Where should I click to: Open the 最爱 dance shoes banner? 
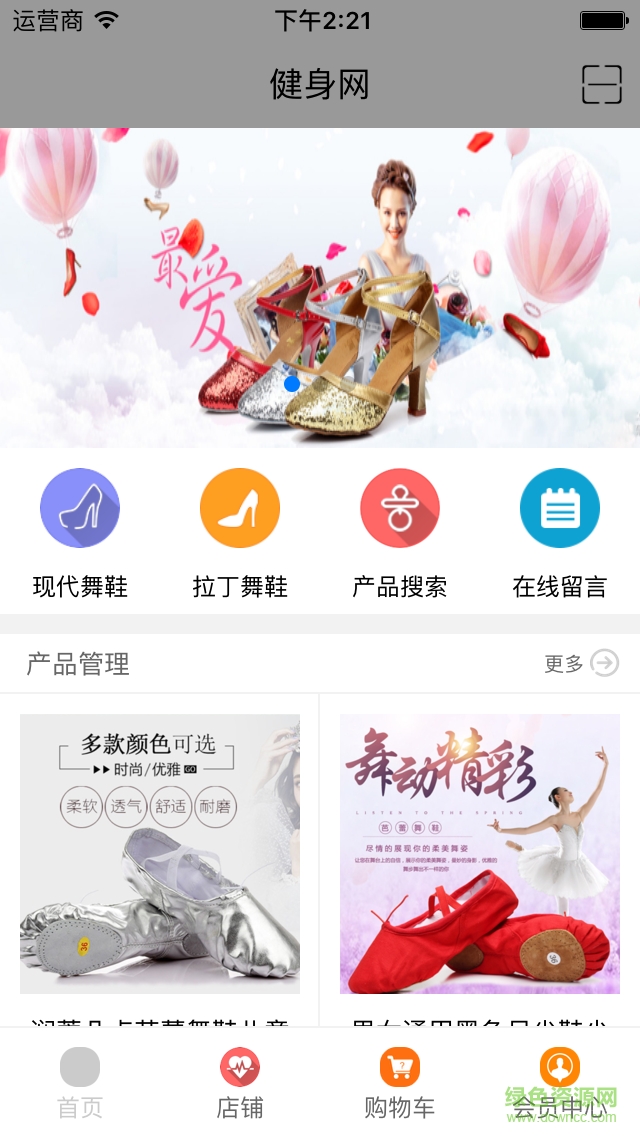tap(320, 288)
